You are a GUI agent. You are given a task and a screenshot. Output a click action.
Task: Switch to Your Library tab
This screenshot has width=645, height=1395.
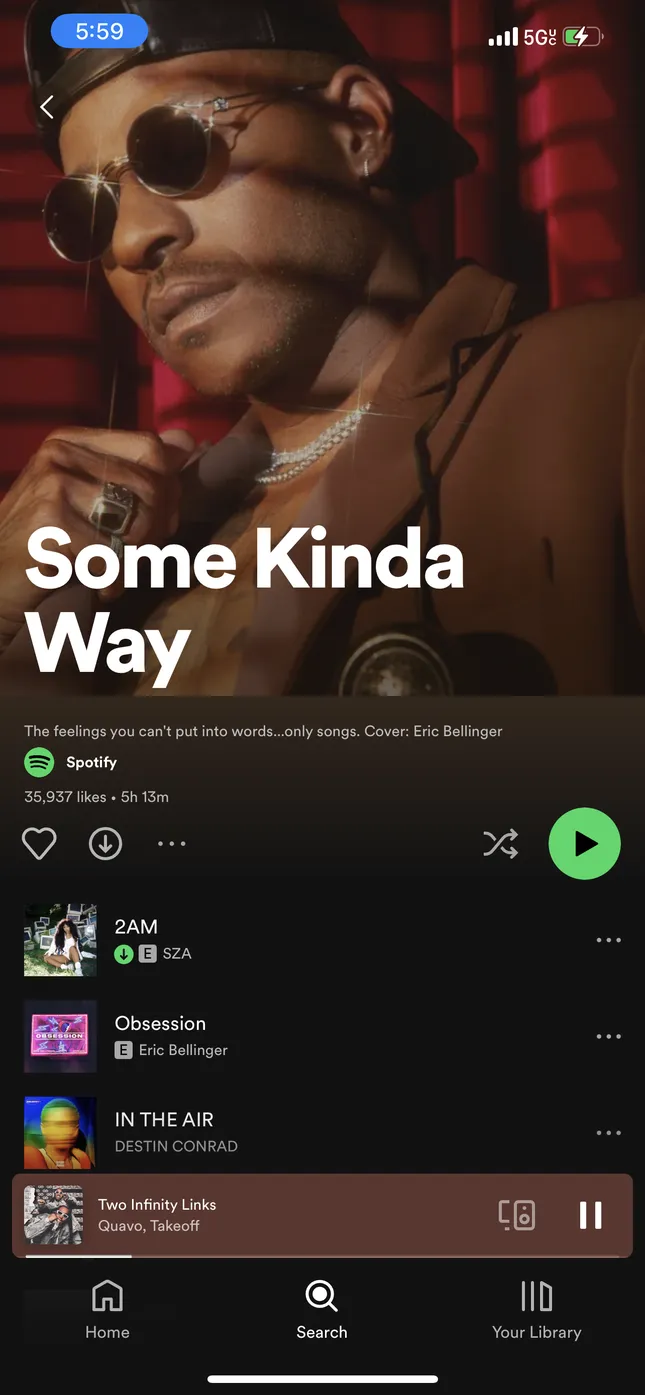(536, 1310)
